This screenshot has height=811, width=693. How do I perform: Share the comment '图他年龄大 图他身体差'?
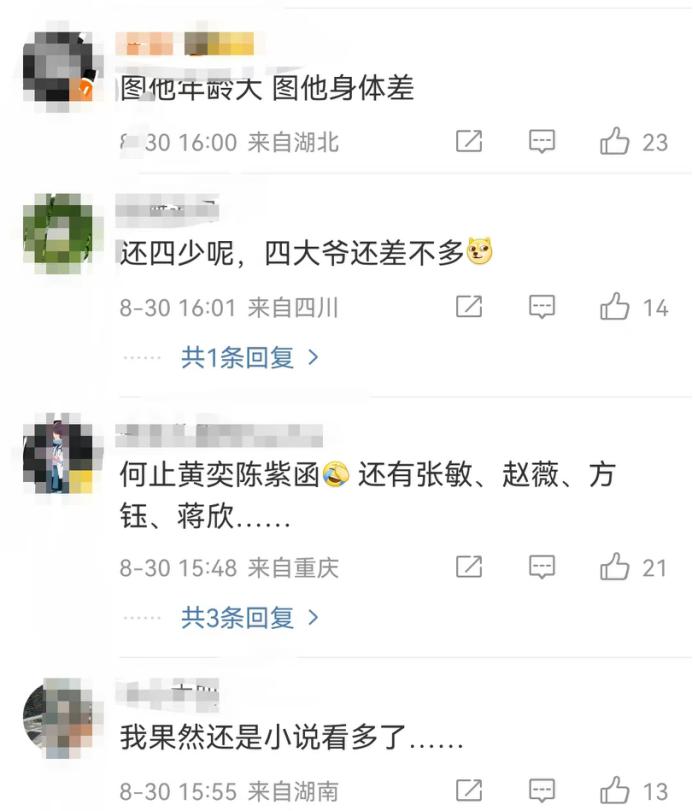pyautogui.click(x=469, y=142)
